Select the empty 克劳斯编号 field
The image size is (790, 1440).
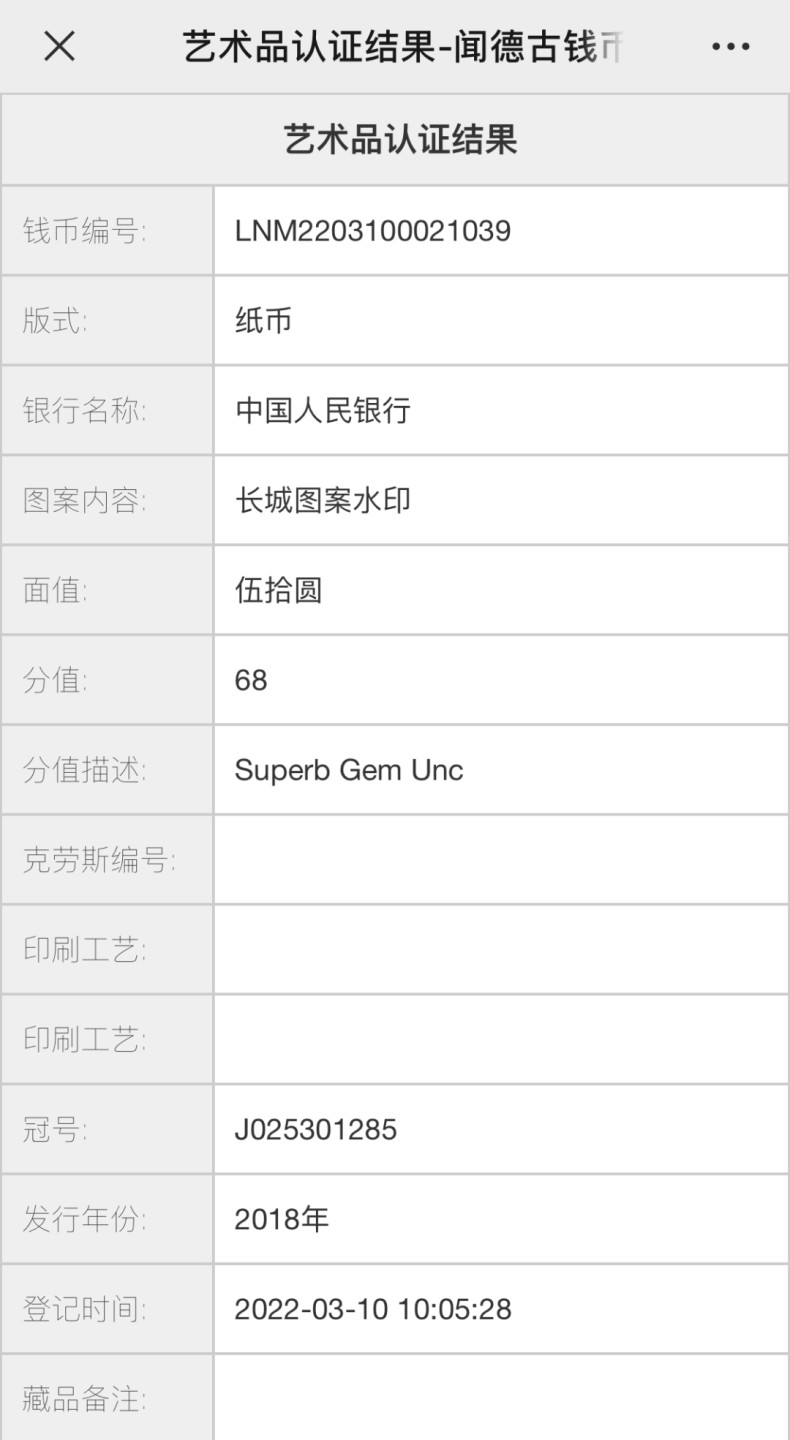click(x=500, y=860)
